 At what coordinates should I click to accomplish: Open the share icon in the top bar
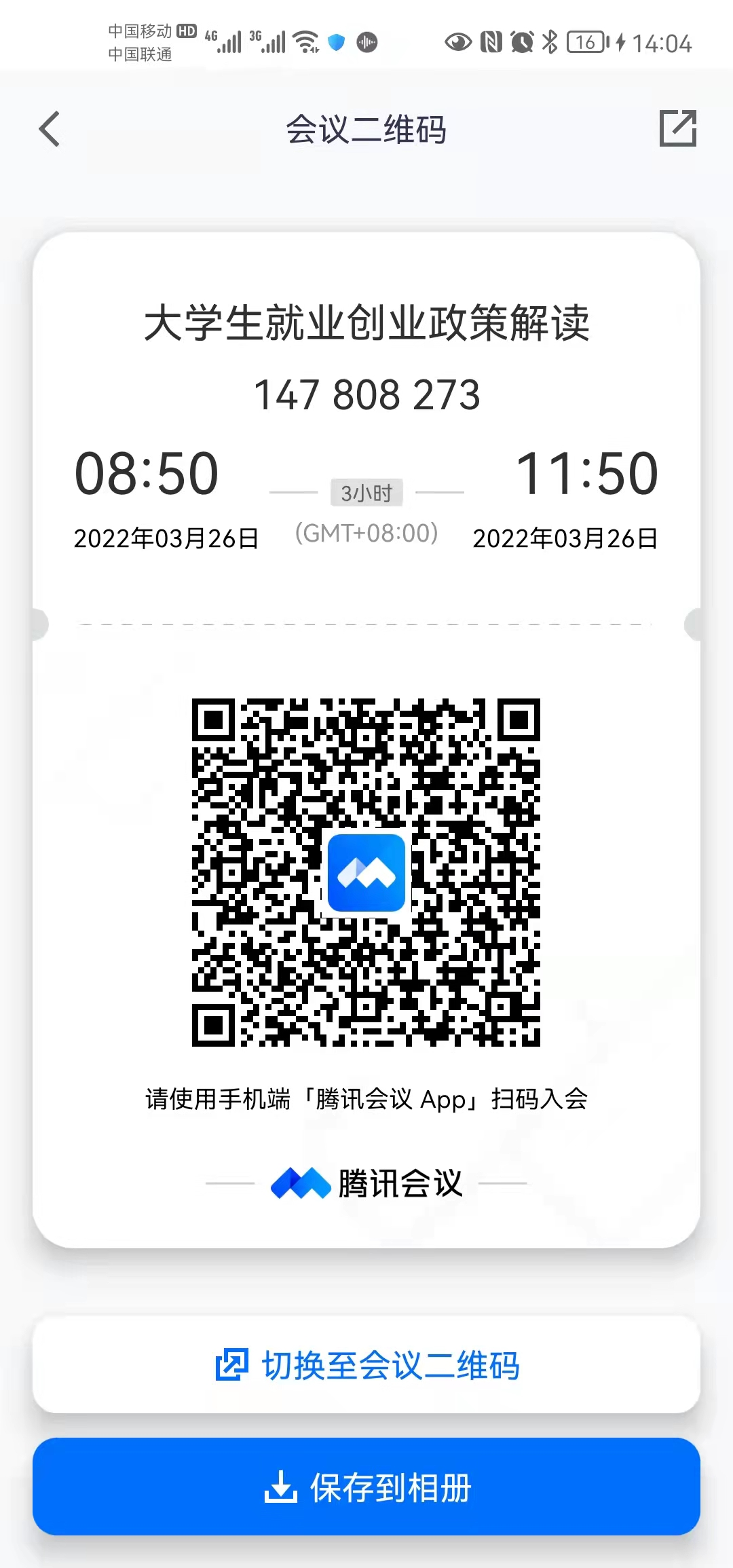(x=678, y=128)
